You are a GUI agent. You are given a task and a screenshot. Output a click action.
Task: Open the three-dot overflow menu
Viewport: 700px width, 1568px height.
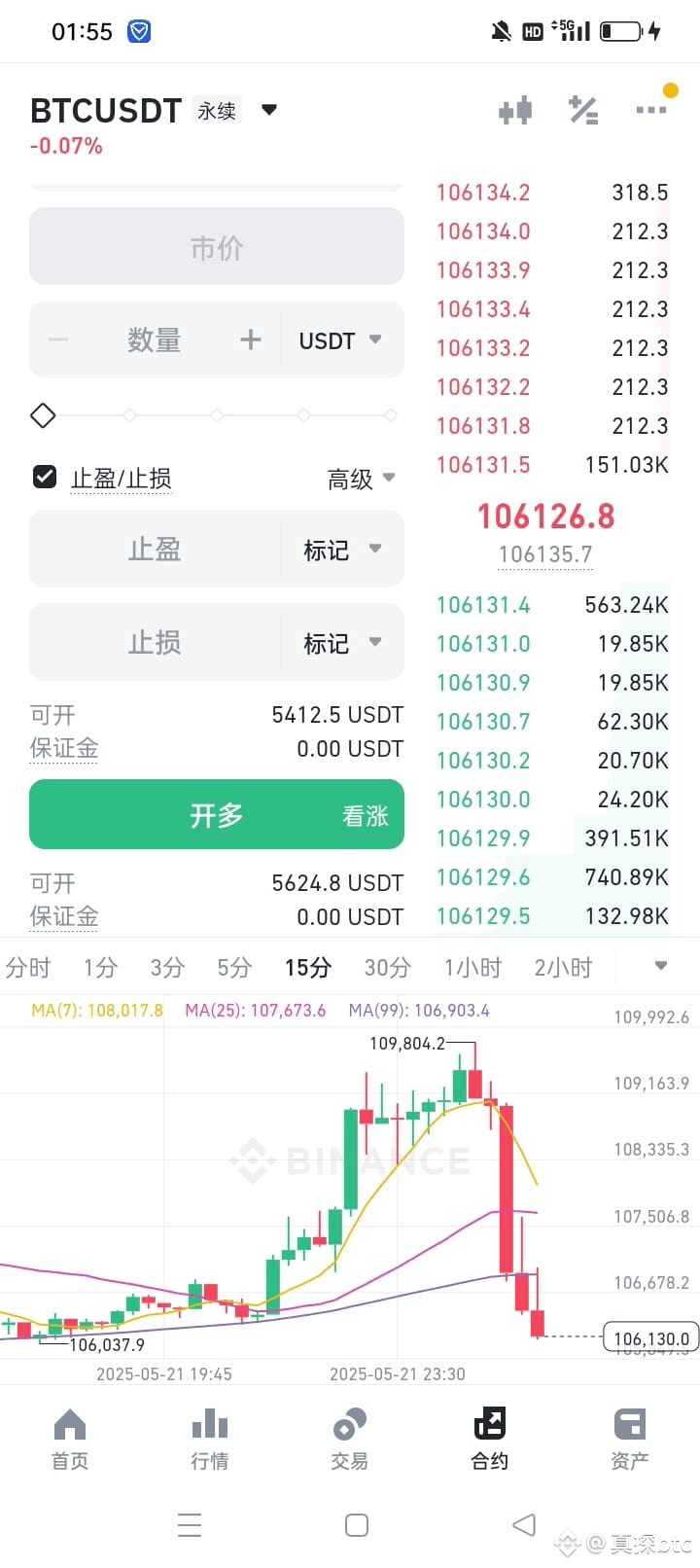pyautogui.click(x=650, y=110)
